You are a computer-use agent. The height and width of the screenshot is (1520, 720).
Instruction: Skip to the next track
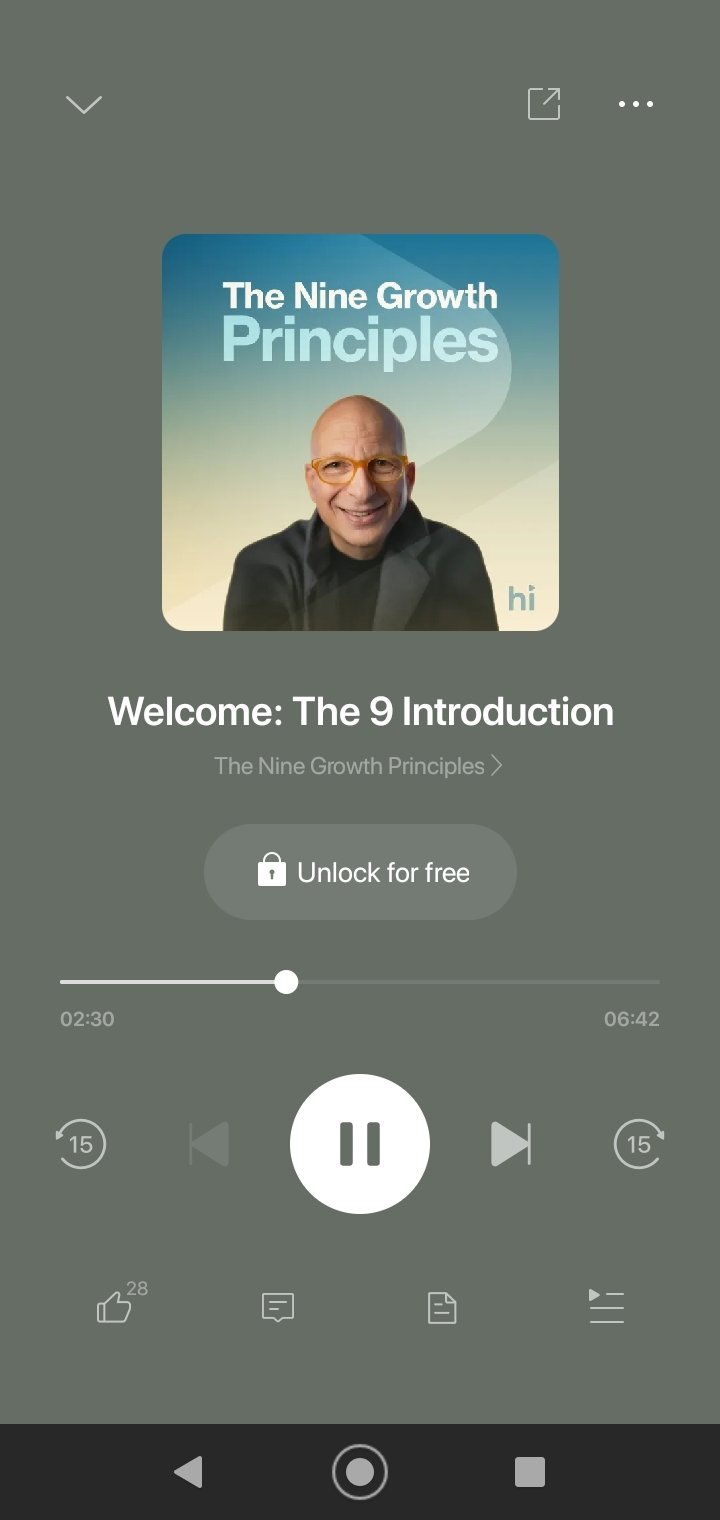[x=511, y=1144]
